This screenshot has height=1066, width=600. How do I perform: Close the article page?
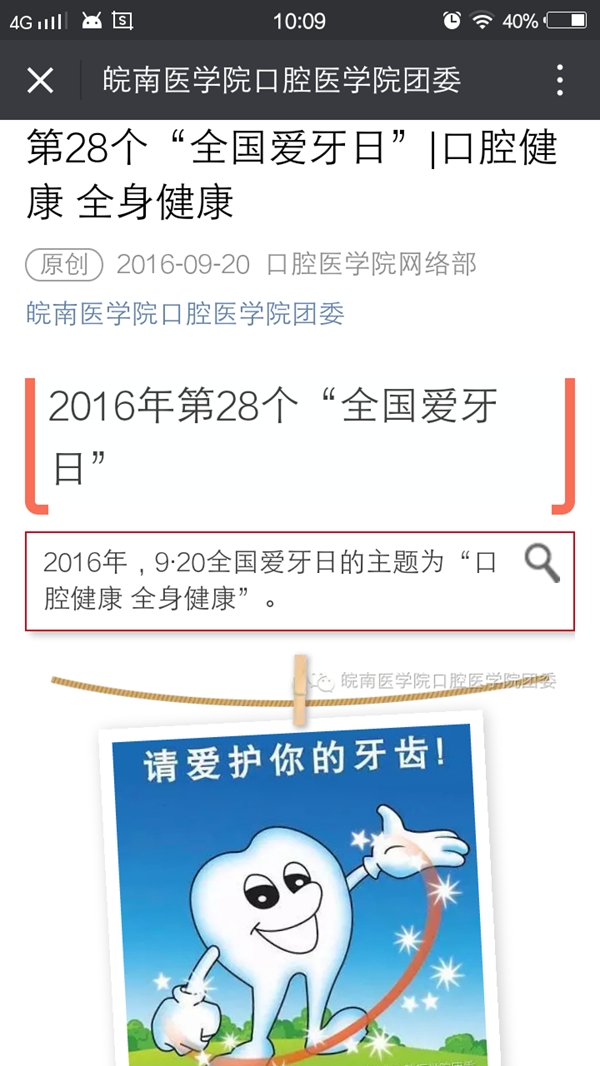(40, 80)
